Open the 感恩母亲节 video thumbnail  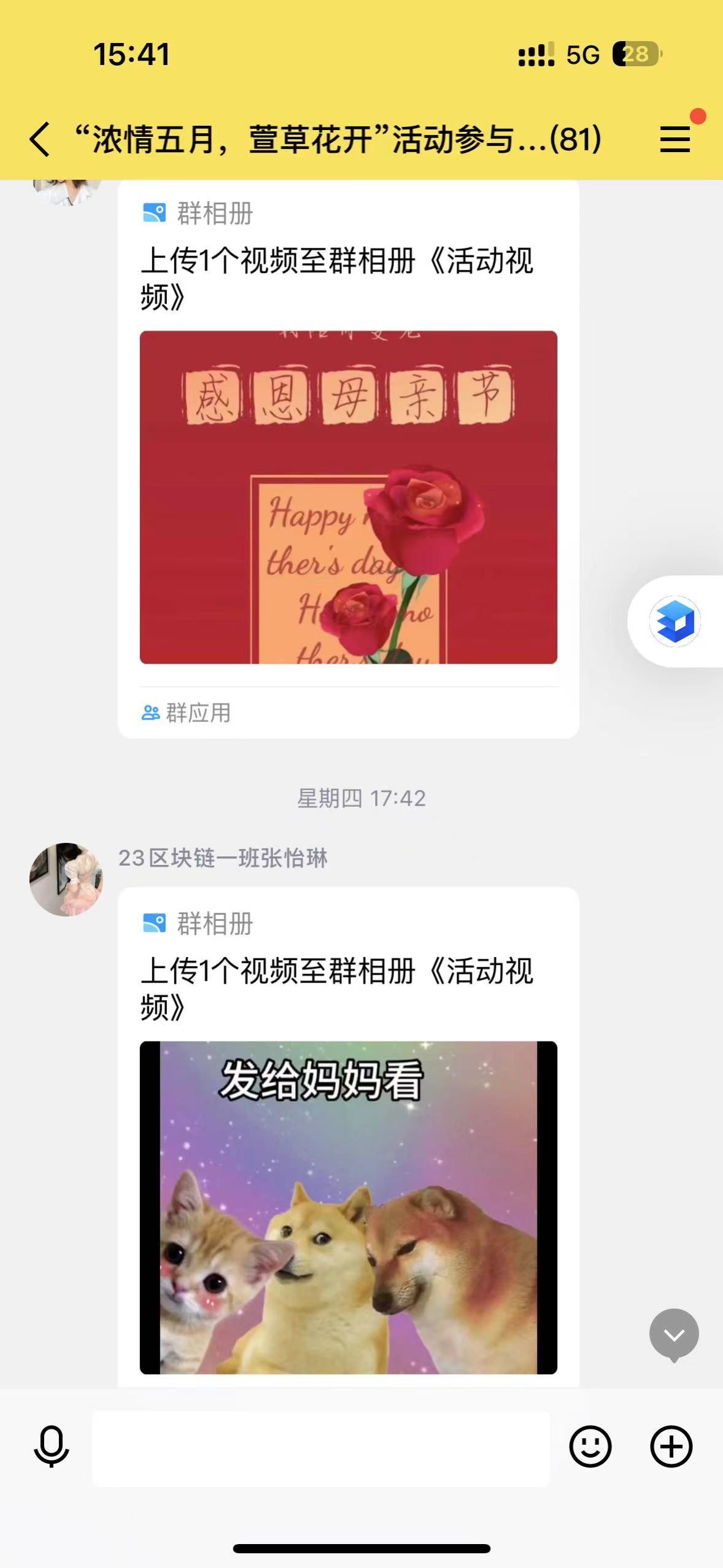[x=348, y=497]
